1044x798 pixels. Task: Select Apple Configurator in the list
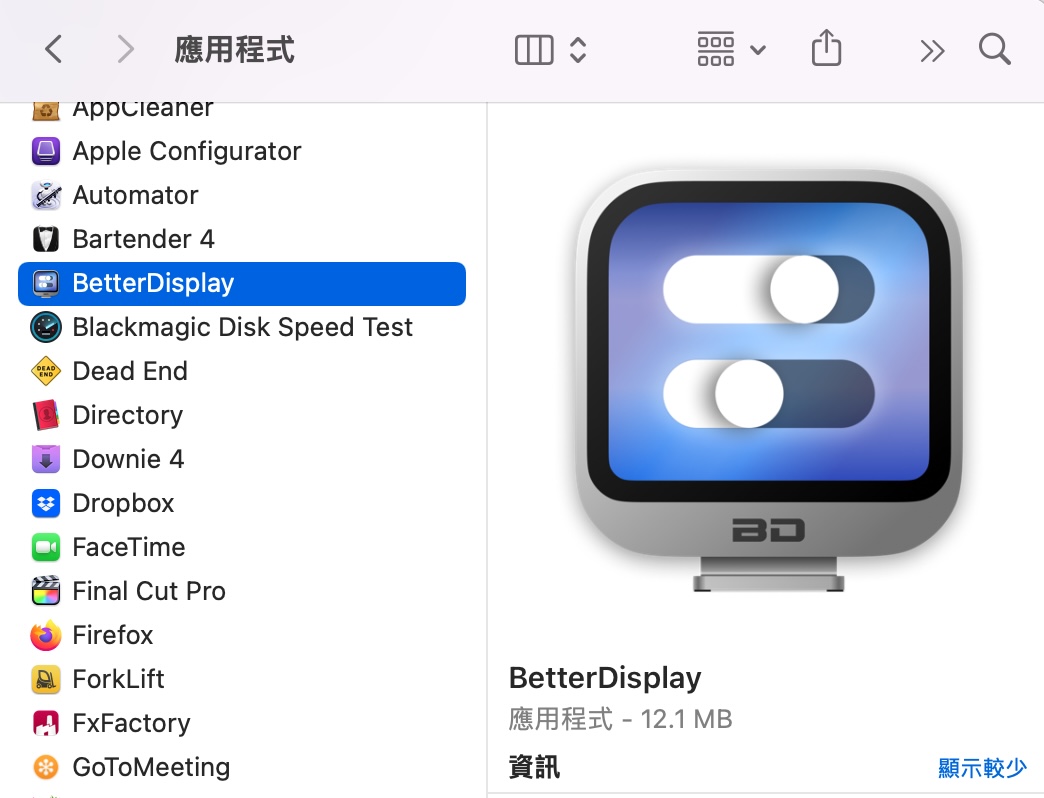[186, 151]
